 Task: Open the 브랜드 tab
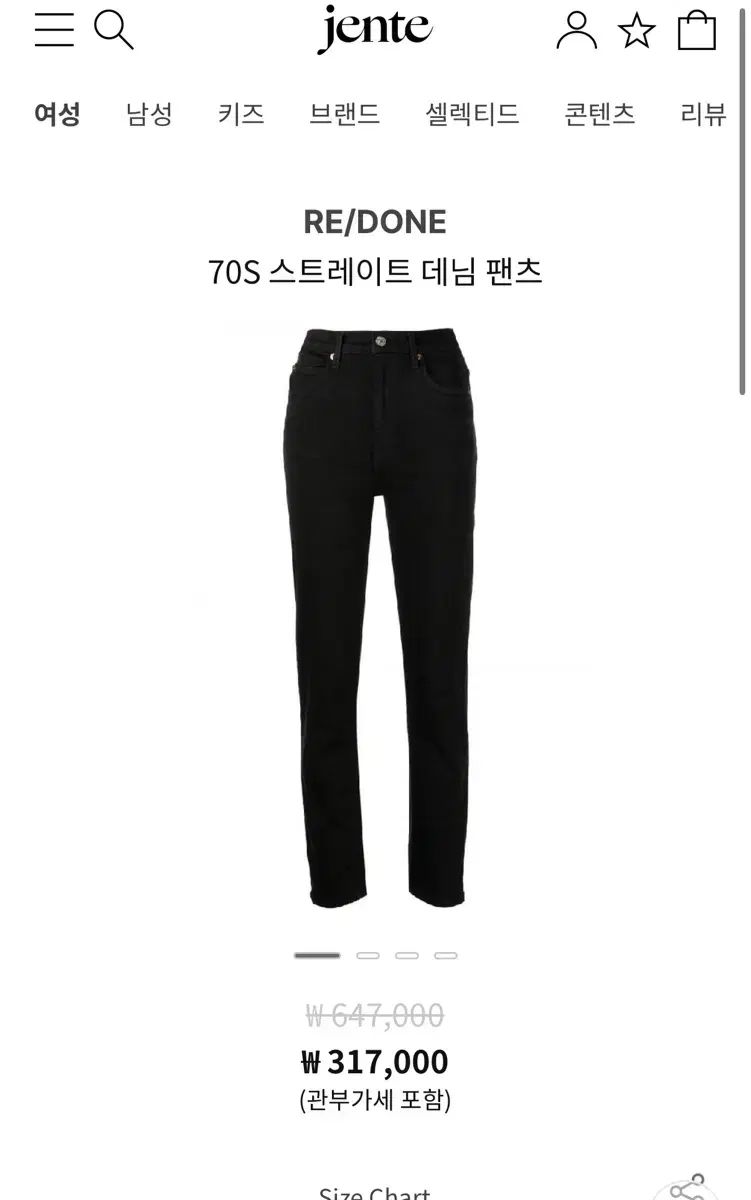point(345,114)
